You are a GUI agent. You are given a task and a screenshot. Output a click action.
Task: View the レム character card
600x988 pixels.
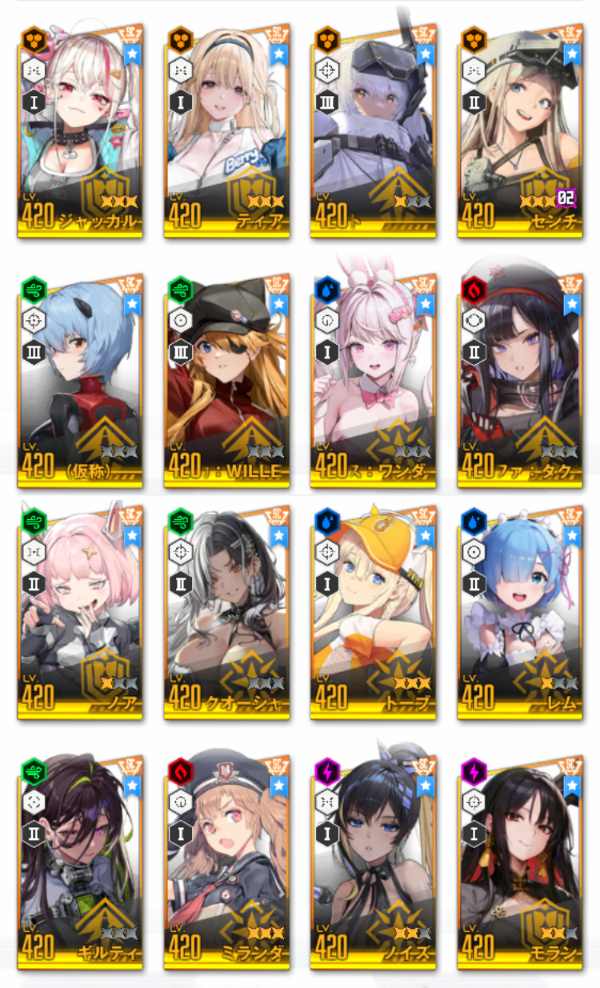tap(520, 613)
